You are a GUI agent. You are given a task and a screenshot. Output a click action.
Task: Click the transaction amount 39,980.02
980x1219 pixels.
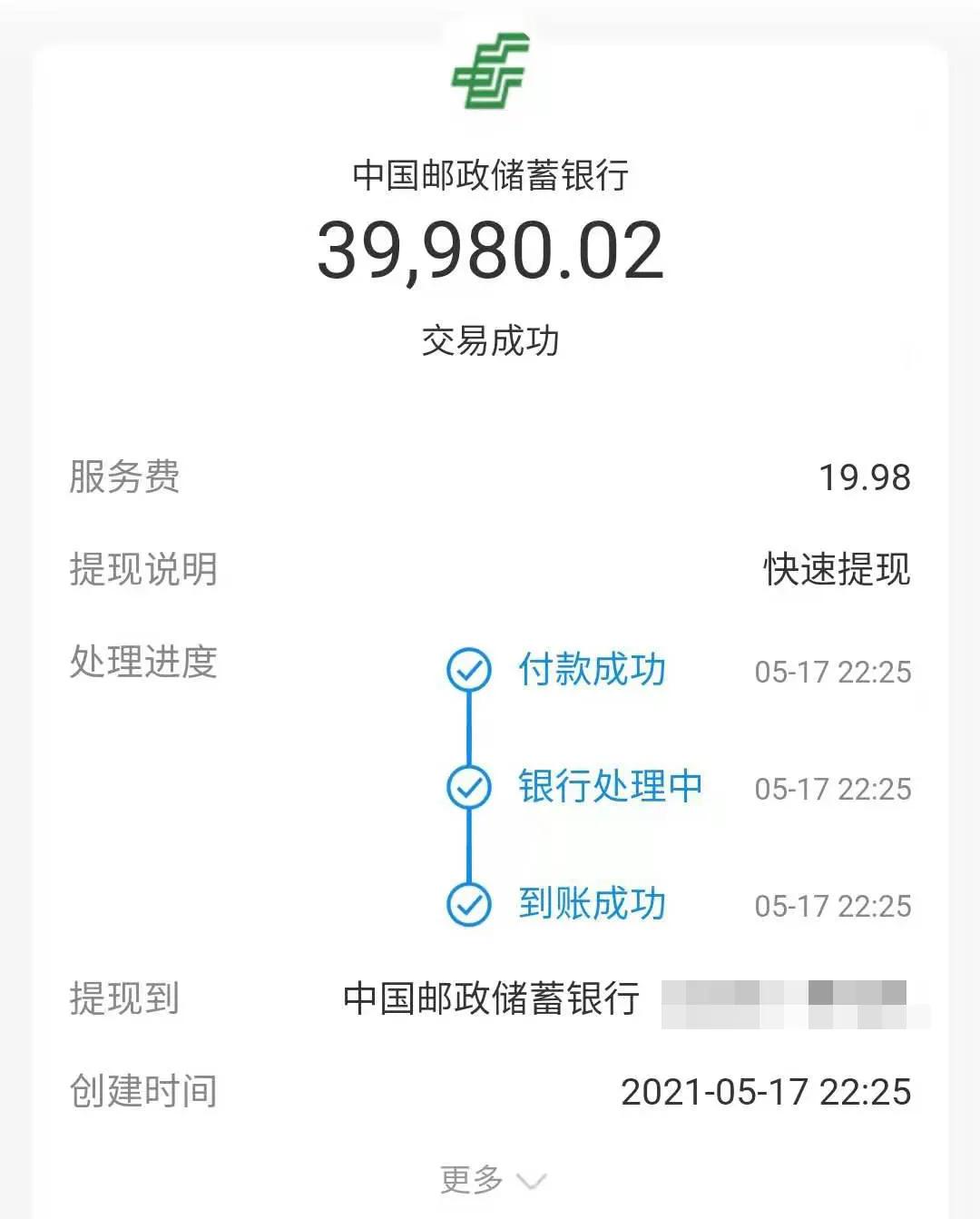click(490, 251)
